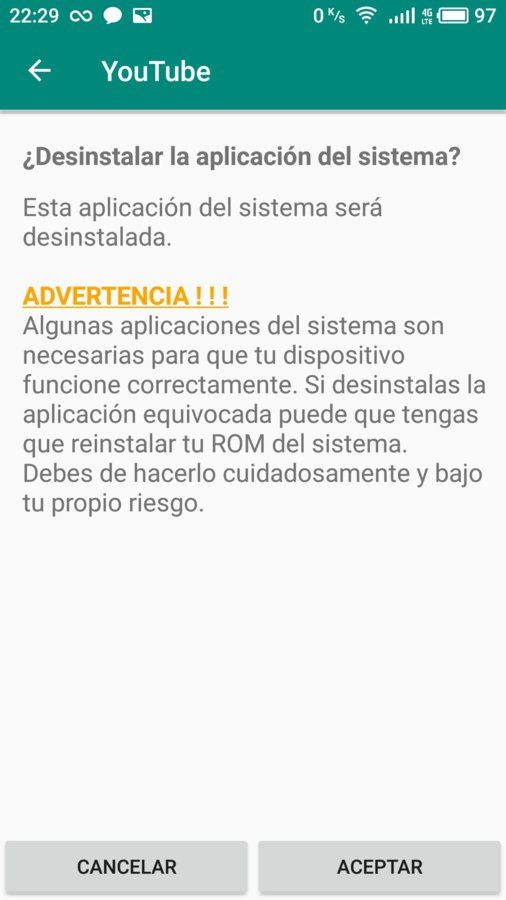Viewport: 506px width, 900px height.
Task: Confirm uninstall with ACEPTAR
Action: coord(379,867)
